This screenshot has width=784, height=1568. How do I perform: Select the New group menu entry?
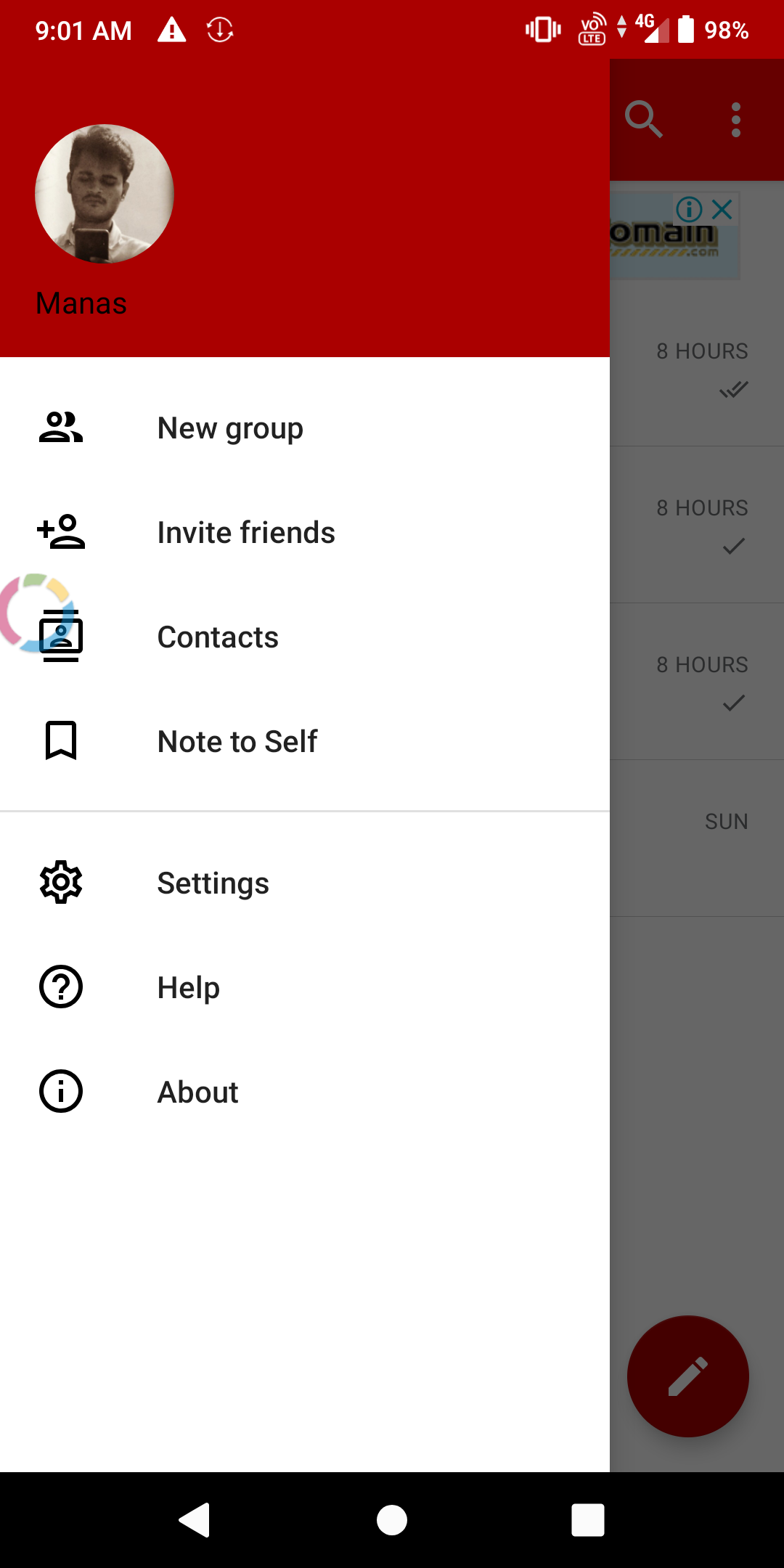point(230,427)
